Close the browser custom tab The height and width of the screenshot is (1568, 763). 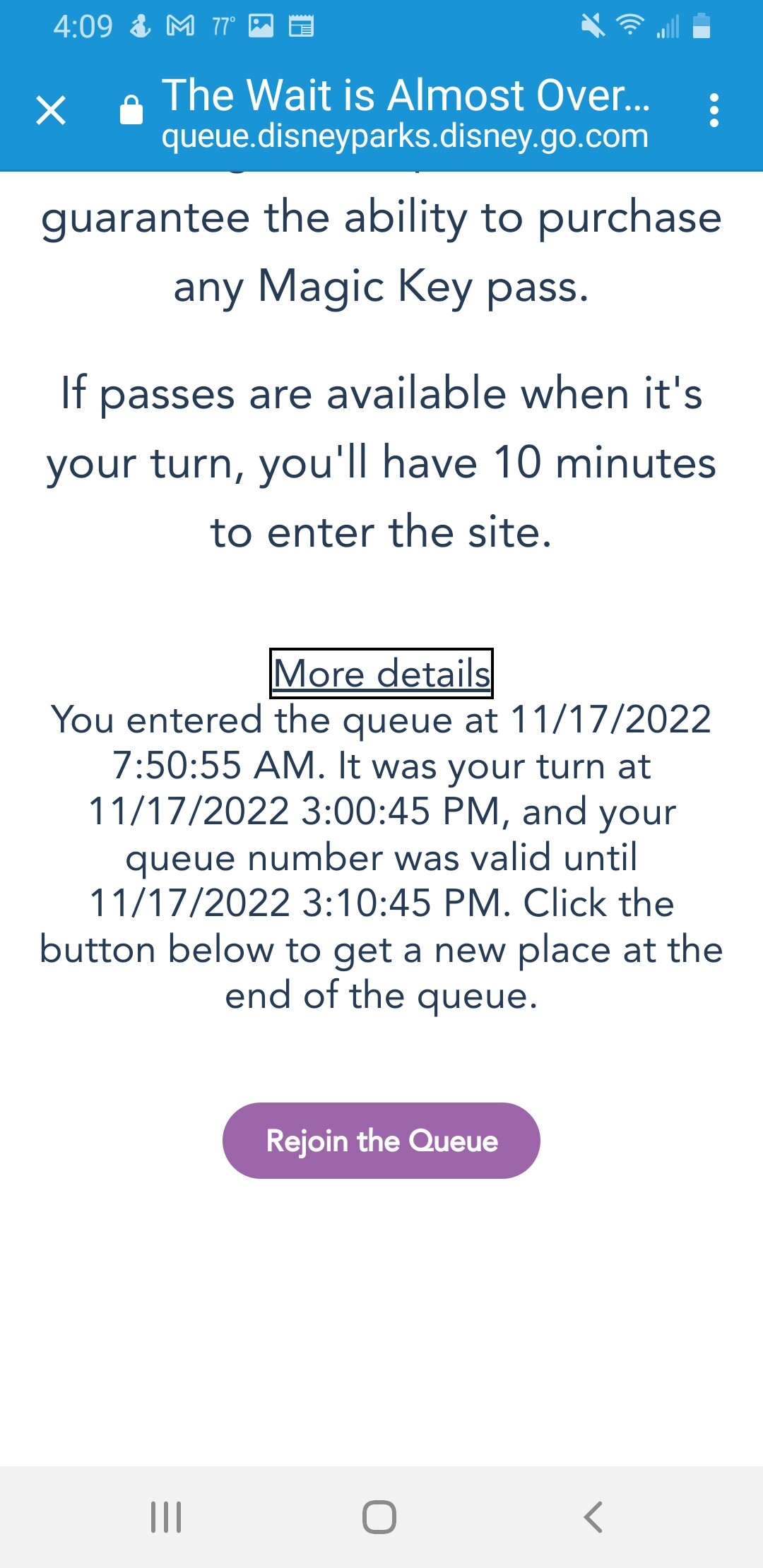(51, 111)
